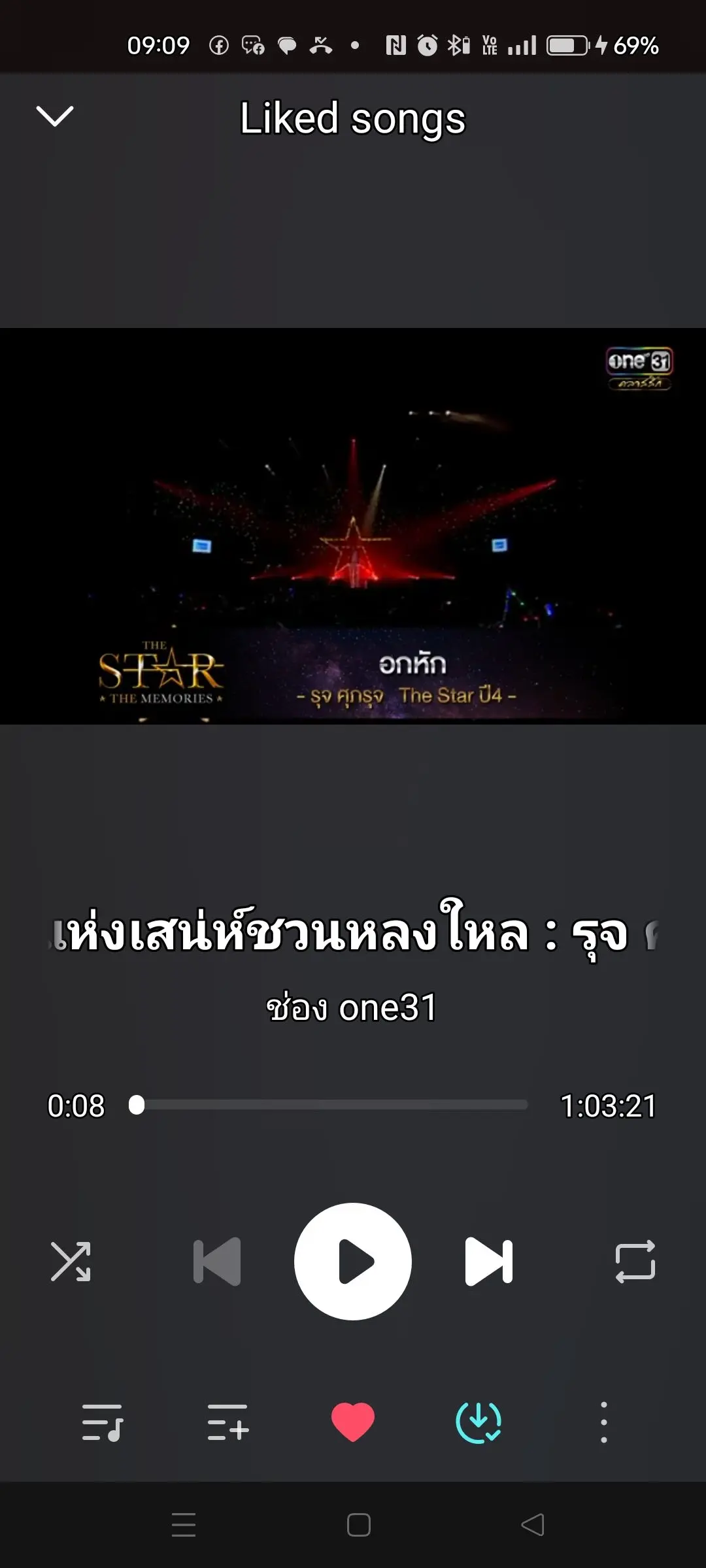Viewport: 706px width, 1568px height.
Task: Add this song to a playlist
Action: click(227, 1422)
